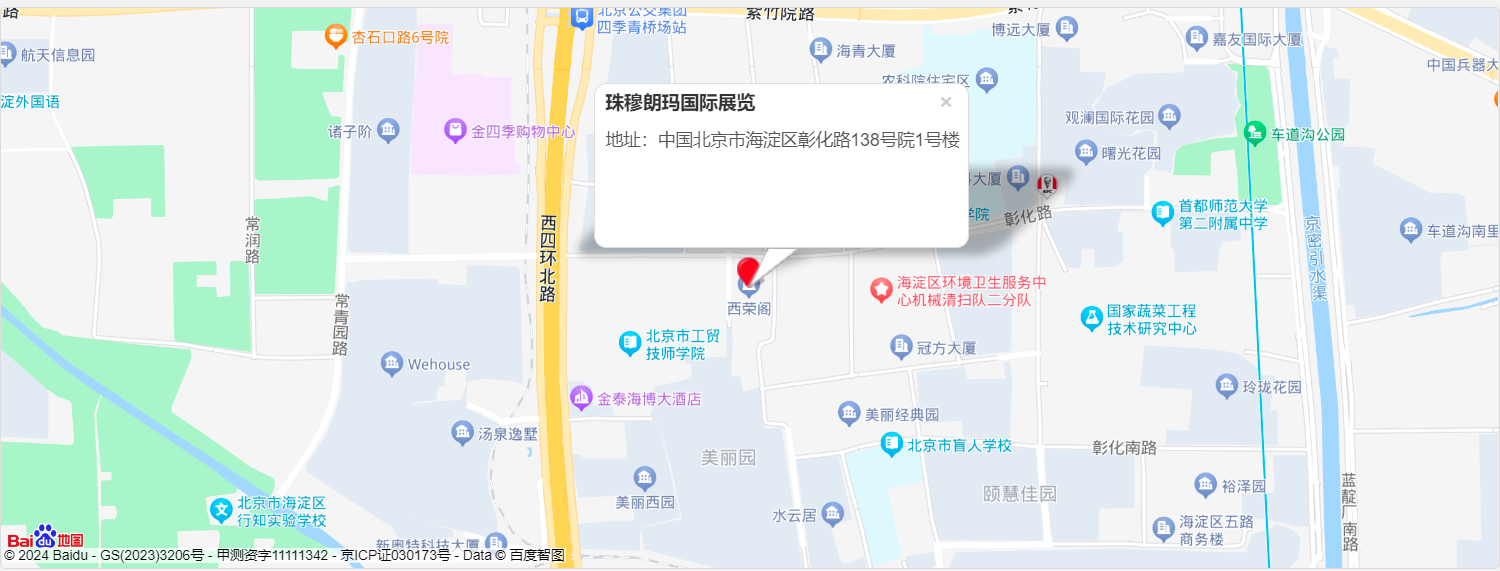Open the 四季青桥场站 bus station marker
Screen dimensions: 1500x571
coord(580,18)
